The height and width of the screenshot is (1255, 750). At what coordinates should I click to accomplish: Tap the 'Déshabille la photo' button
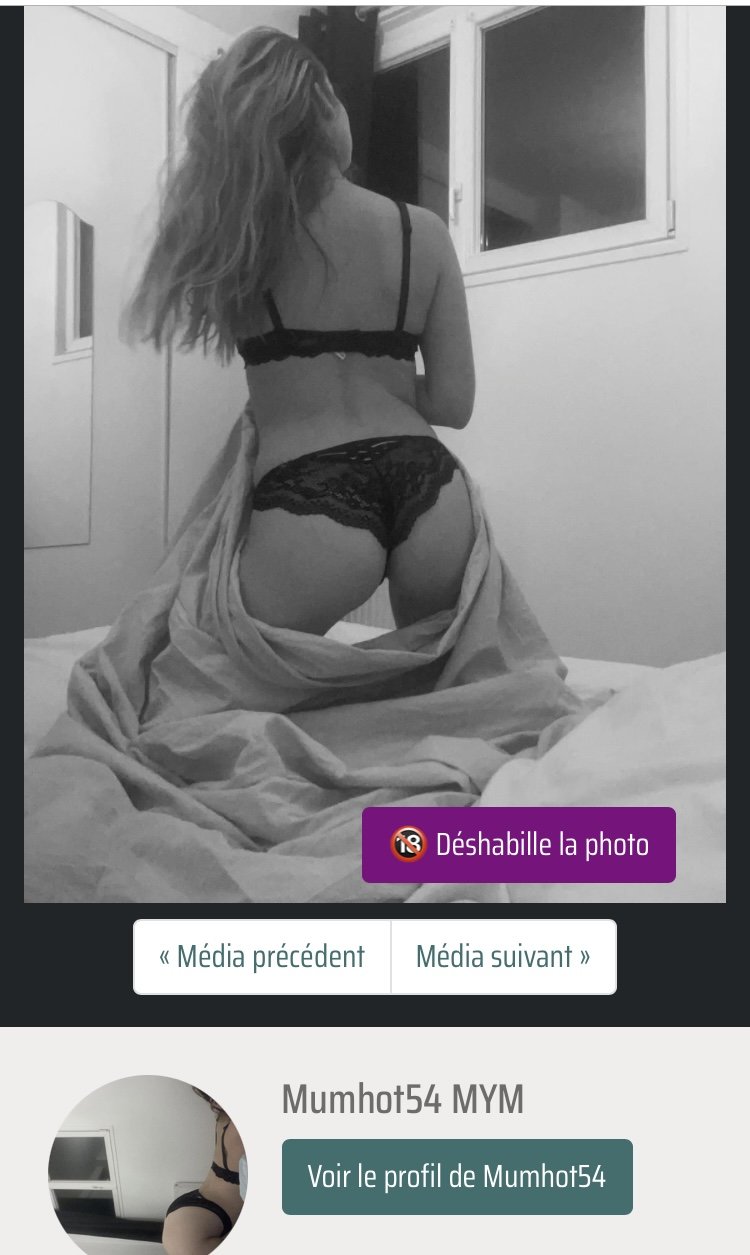point(518,845)
